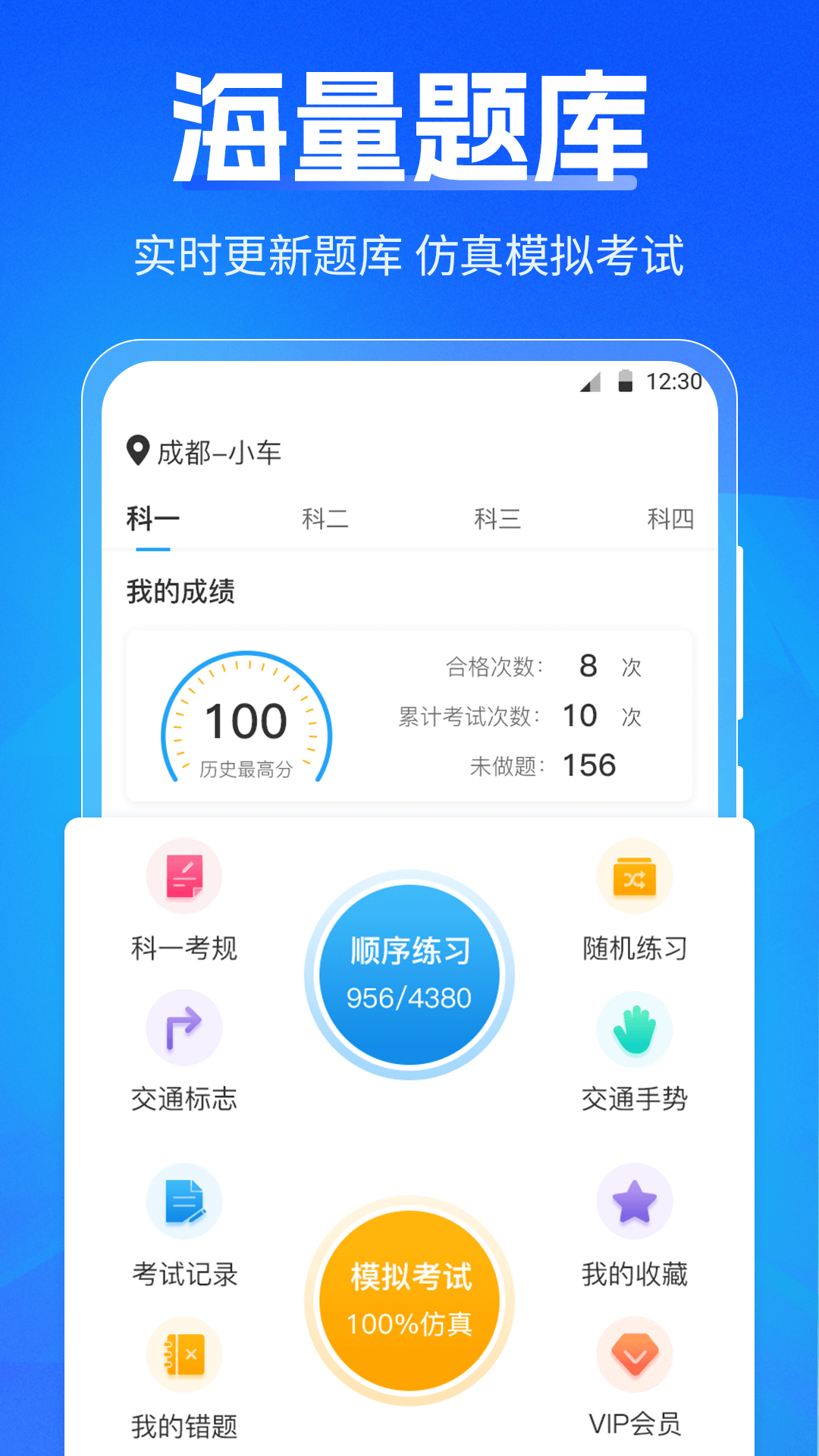Screen dimensions: 819x1456
Task: Open the 成都-小车 city selector
Action: [216, 450]
